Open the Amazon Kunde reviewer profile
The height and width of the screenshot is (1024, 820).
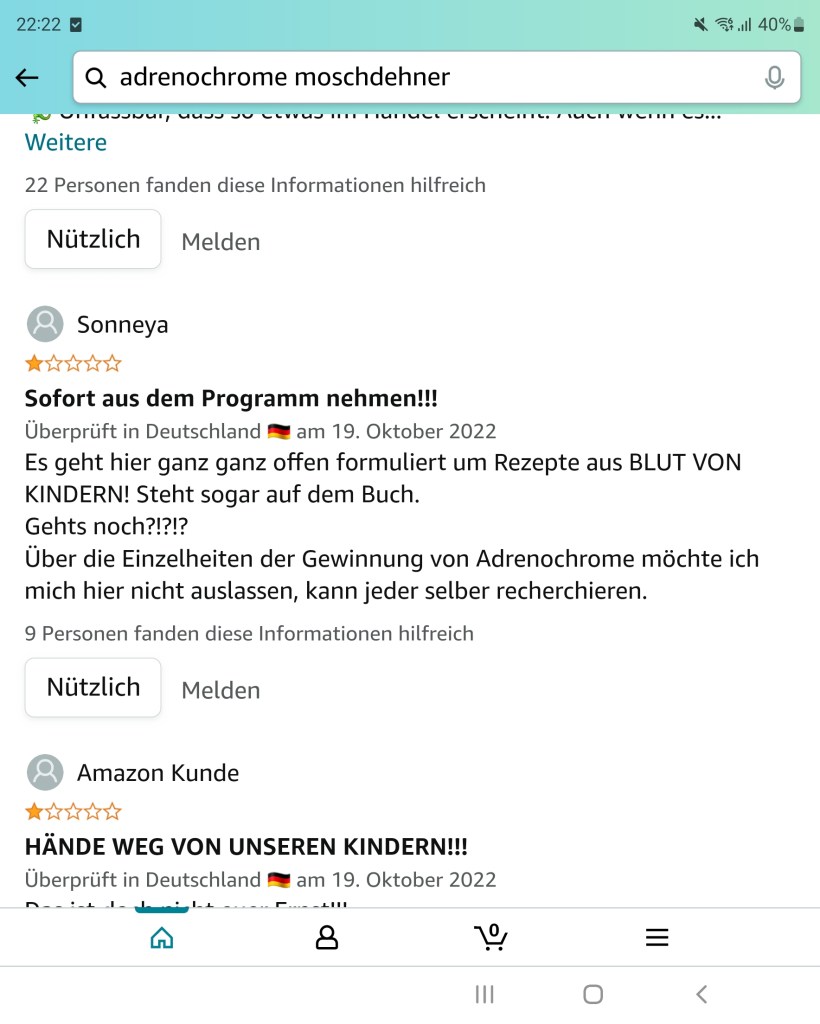[157, 772]
